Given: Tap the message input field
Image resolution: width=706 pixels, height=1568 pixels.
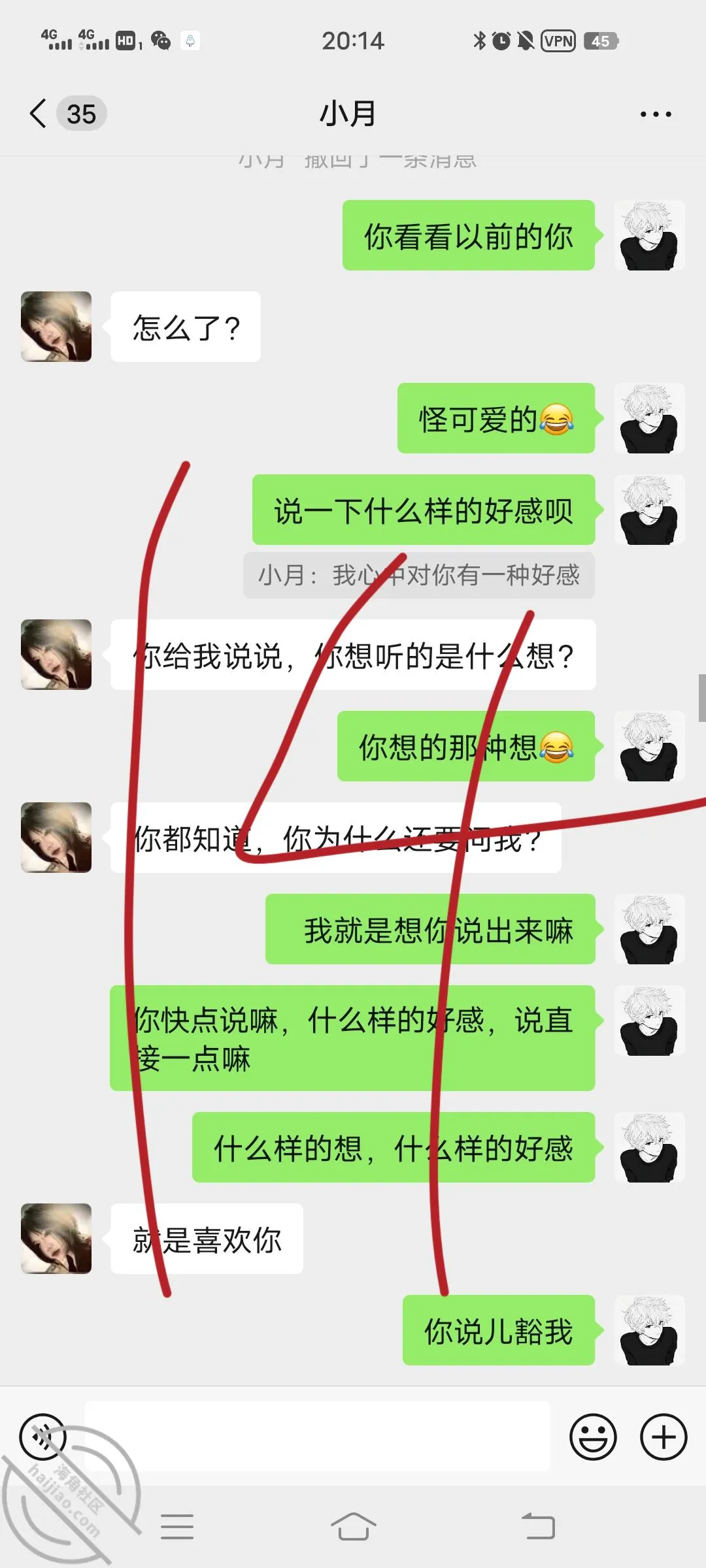Looking at the screenshot, I should click(x=317, y=1436).
